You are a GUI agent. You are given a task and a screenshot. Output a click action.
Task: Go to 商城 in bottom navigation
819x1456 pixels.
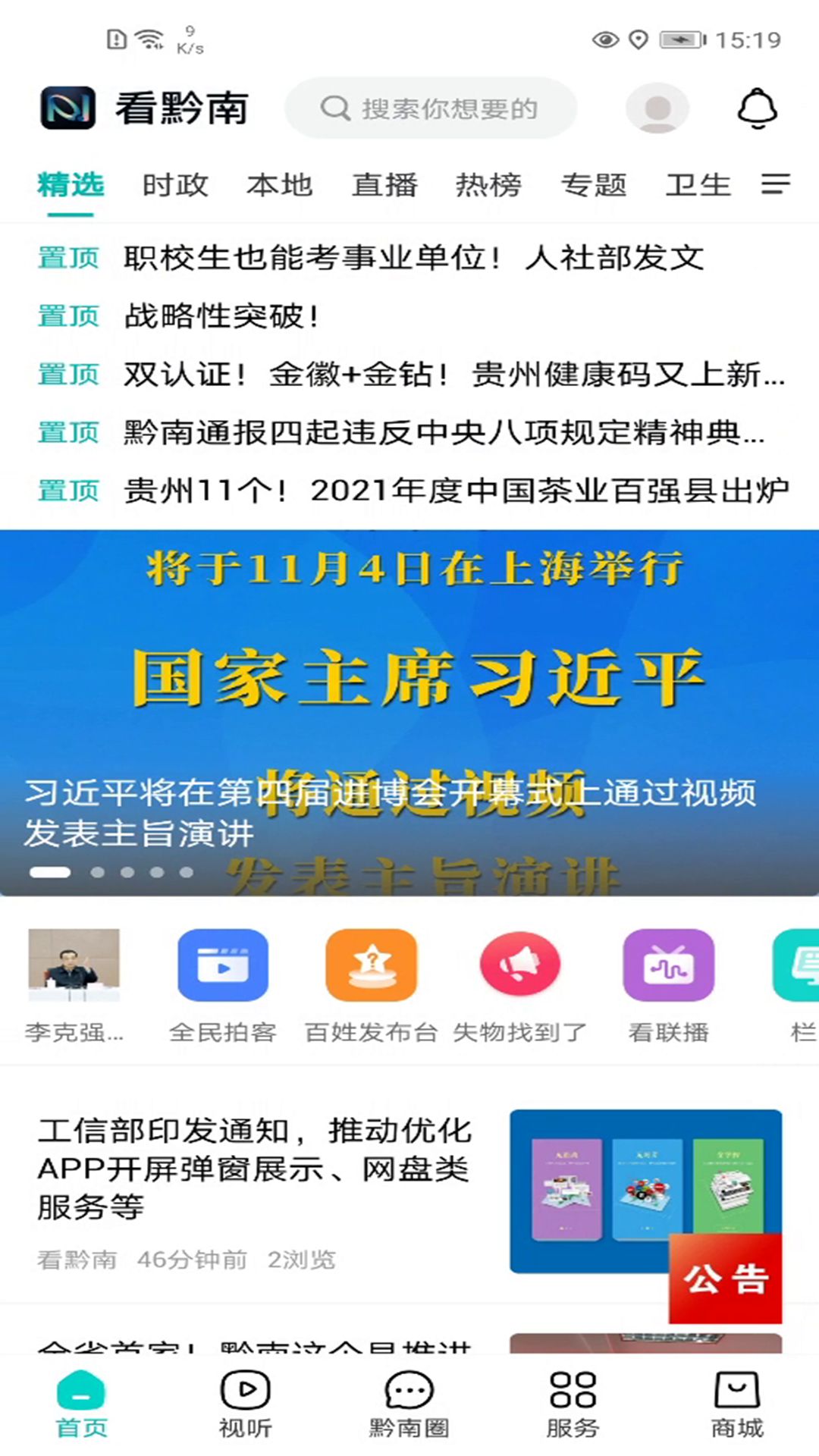[736, 1403]
